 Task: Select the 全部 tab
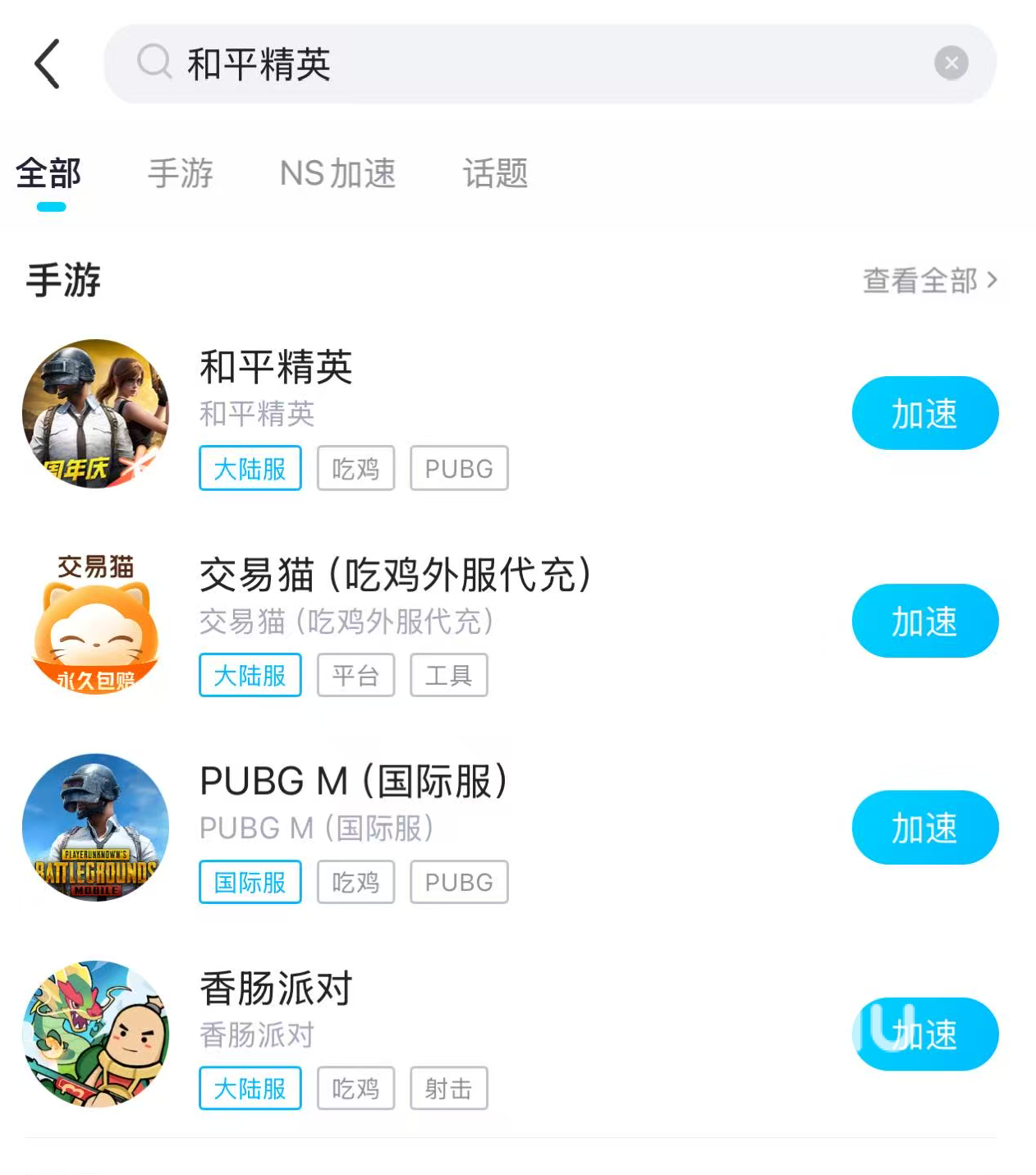tap(49, 173)
